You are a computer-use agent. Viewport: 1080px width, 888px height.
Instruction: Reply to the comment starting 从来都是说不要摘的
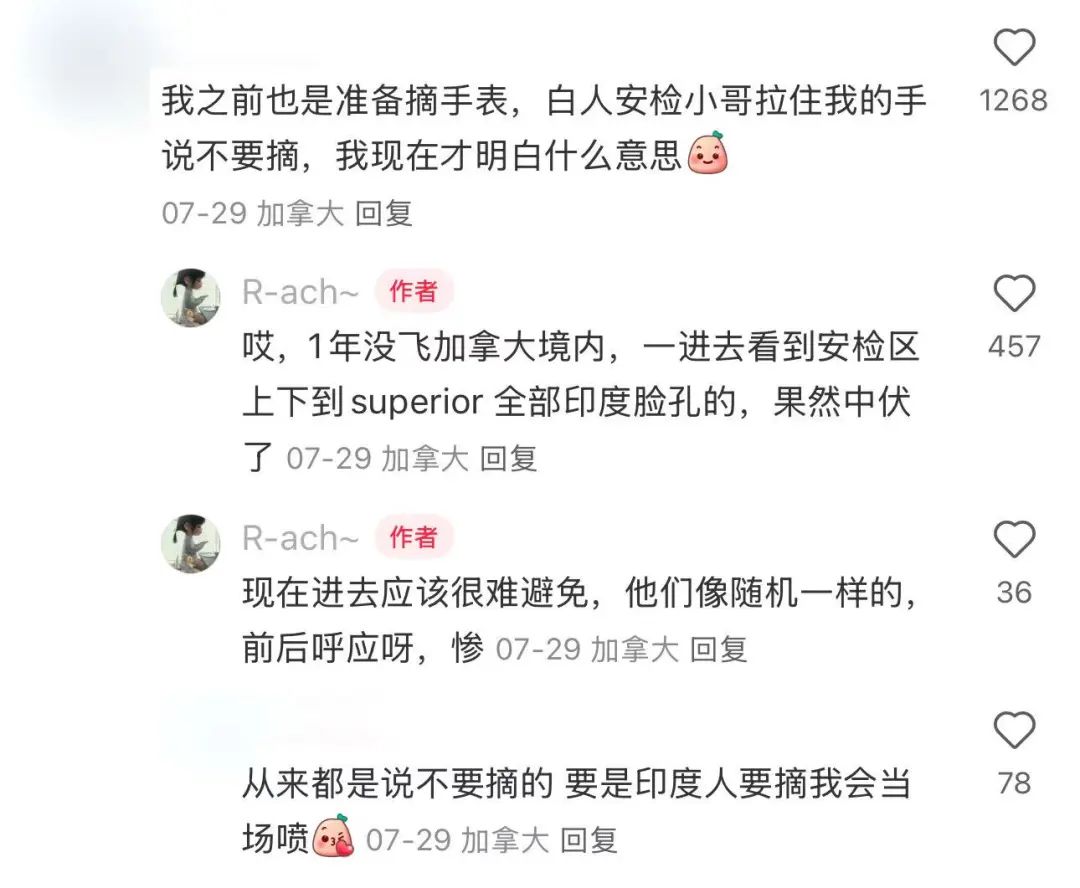pos(588,840)
